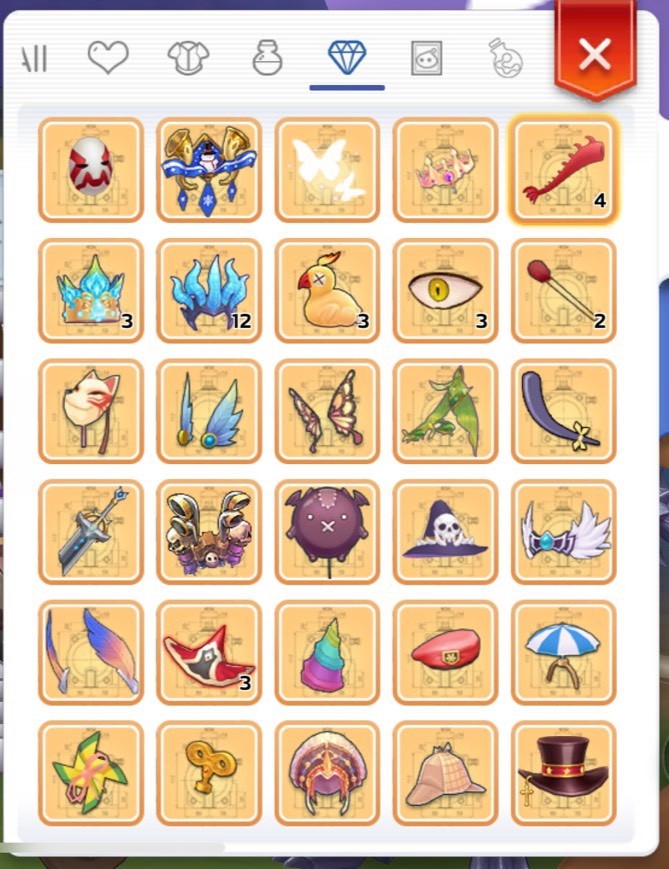Viewport: 669px width, 869px height.
Task: Switch to the All items tab
Action: coord(35,59)
